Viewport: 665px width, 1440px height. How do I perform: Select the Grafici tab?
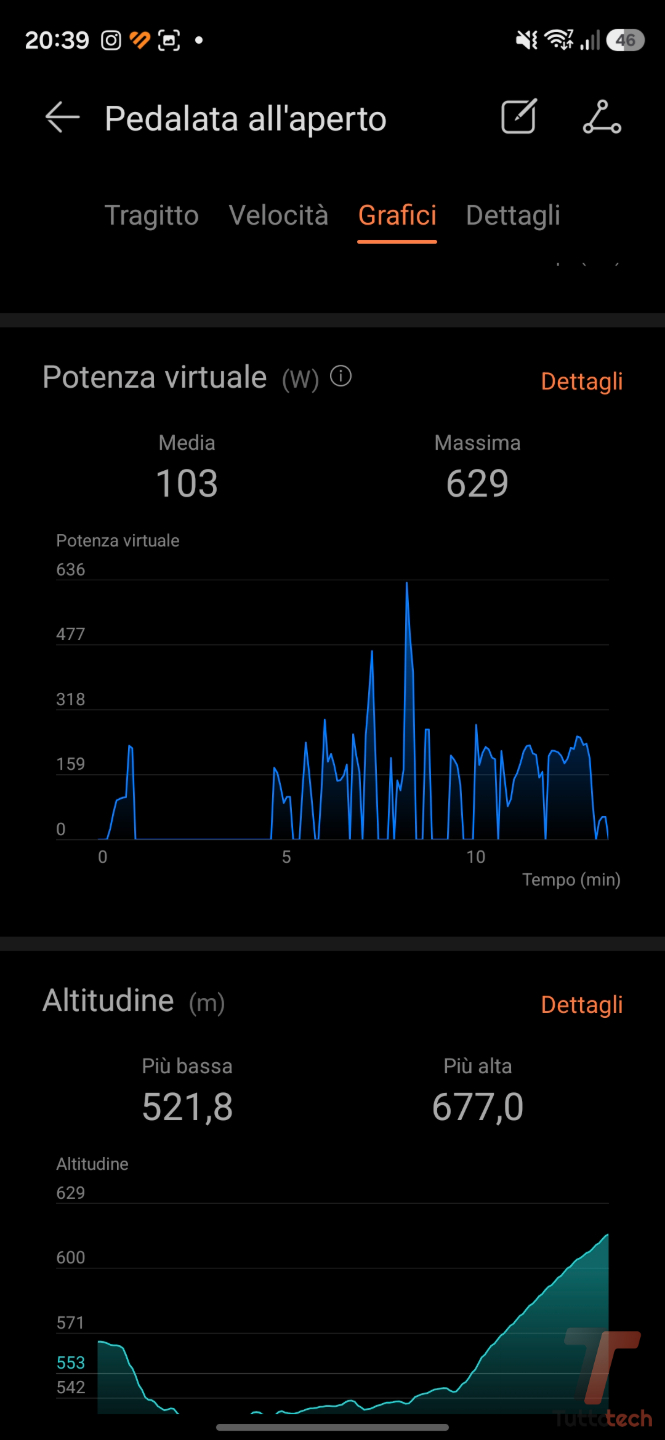coord(397,216)
